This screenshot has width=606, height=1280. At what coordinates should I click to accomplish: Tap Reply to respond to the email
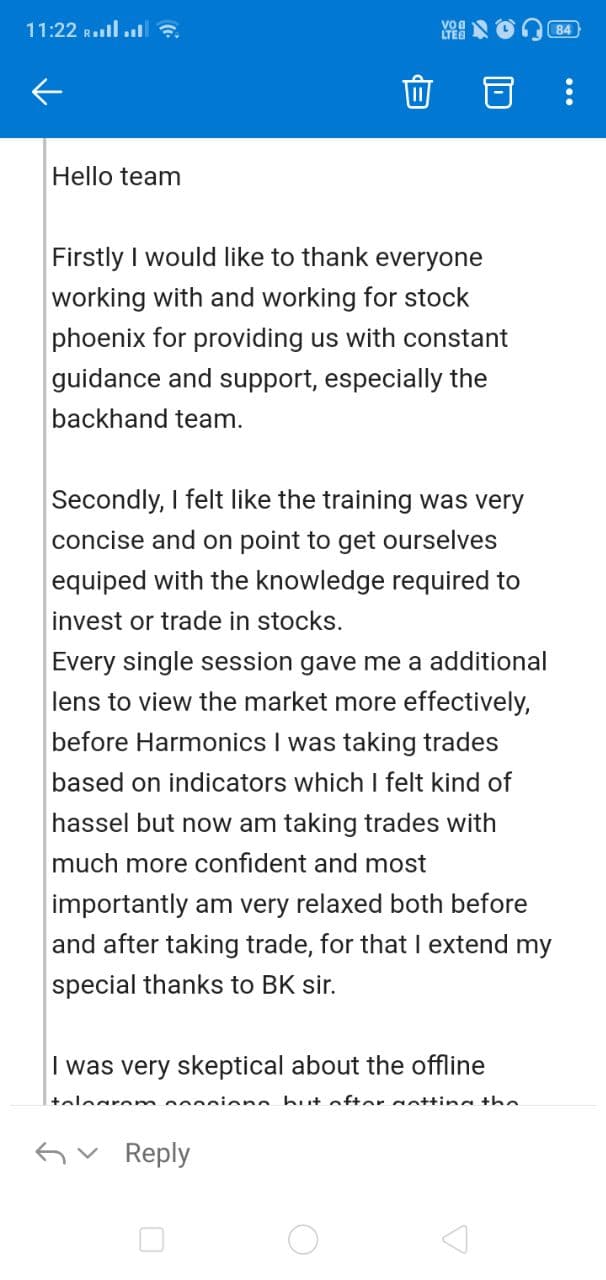pos(157,1153)
